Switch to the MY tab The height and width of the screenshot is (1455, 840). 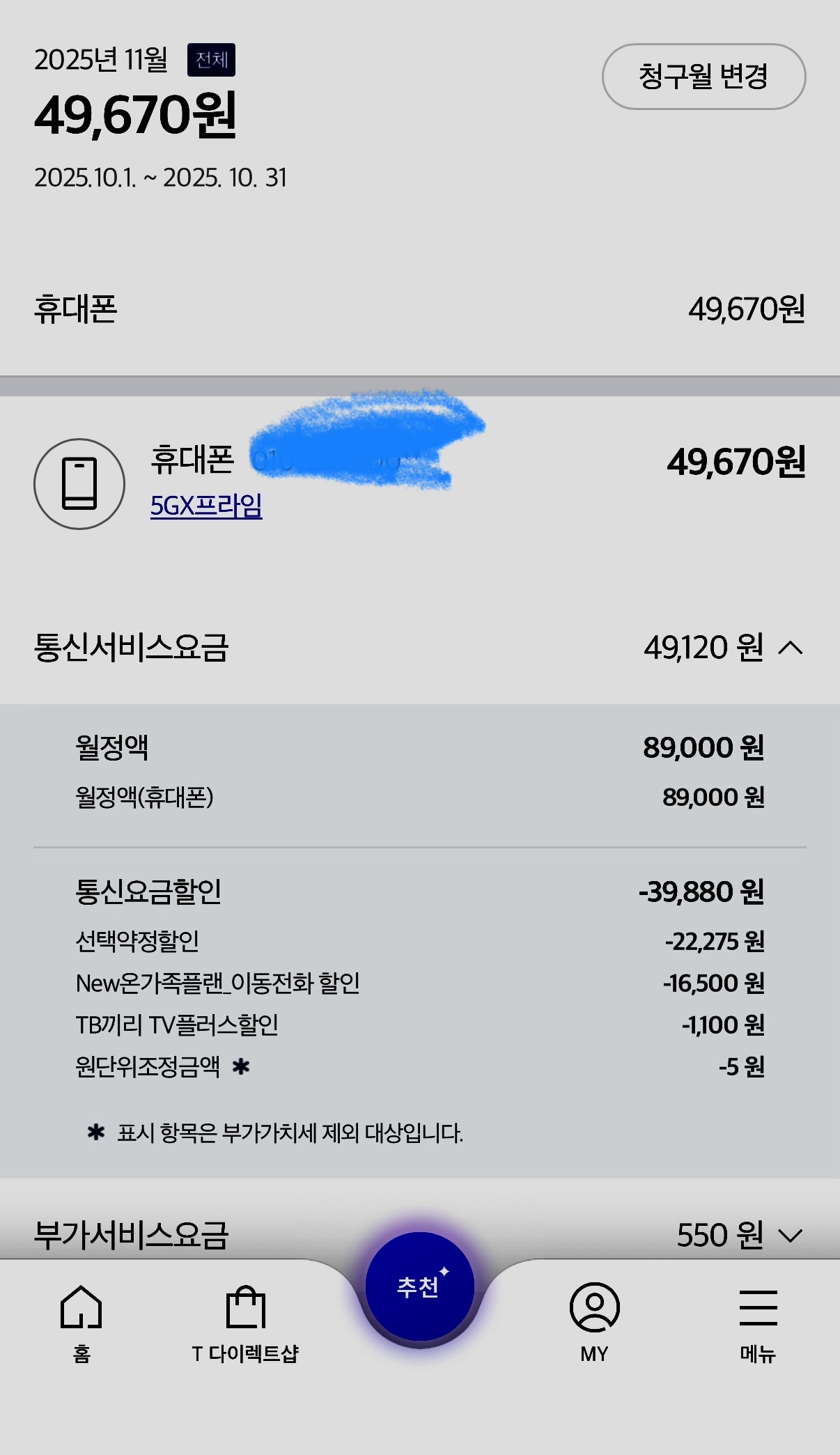[594, 1323]
